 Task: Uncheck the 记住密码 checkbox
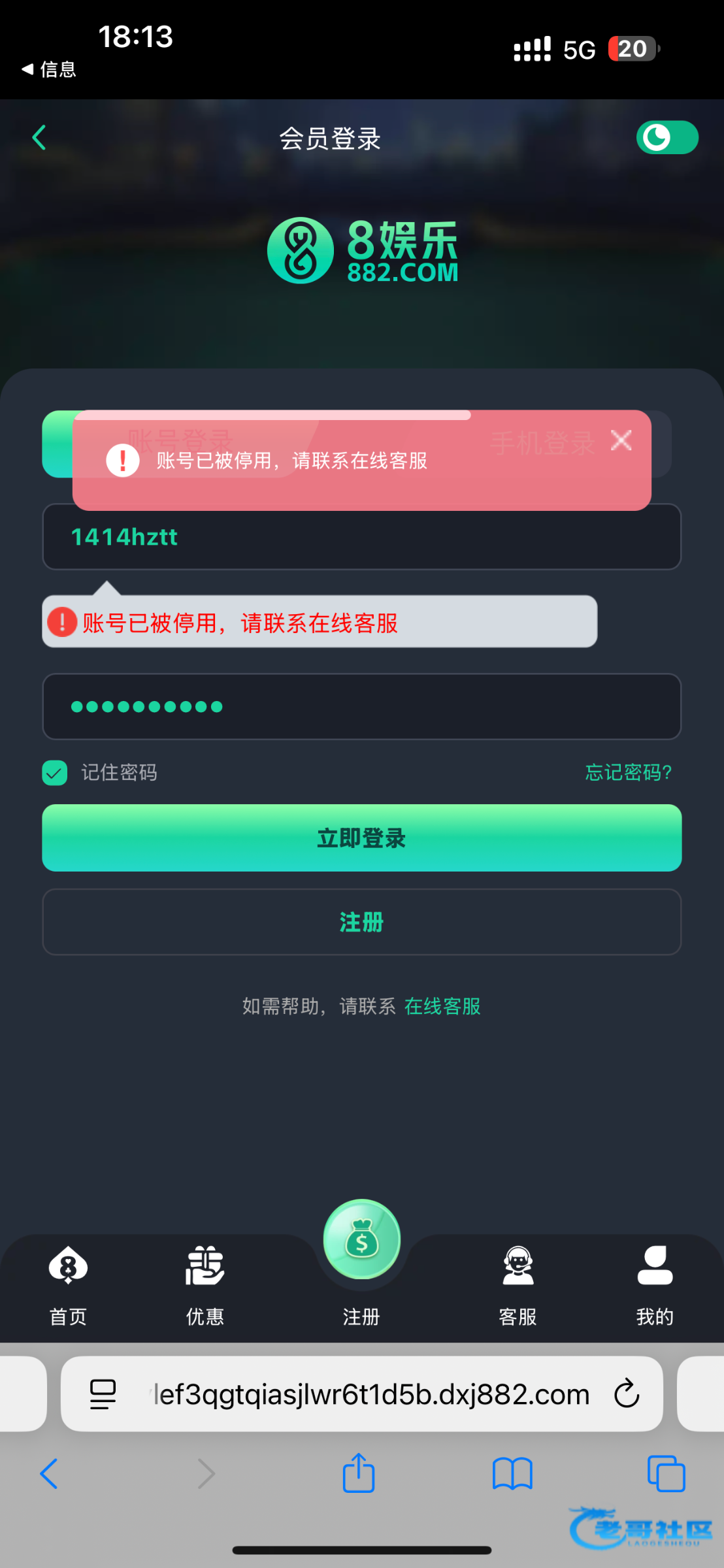click(55, 773)
